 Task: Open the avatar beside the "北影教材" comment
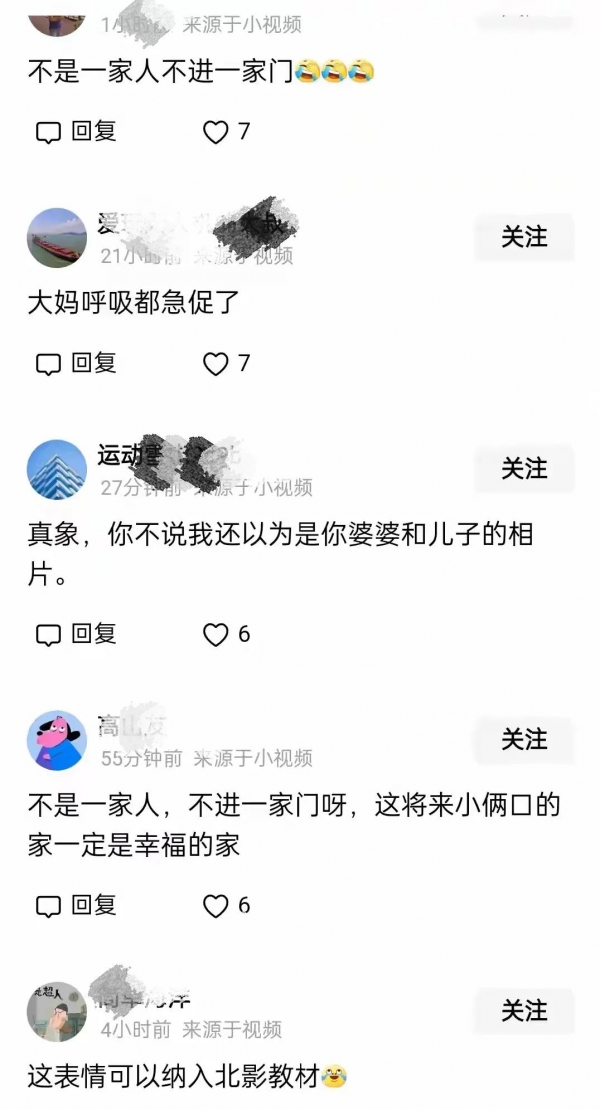coord(56,1012)
